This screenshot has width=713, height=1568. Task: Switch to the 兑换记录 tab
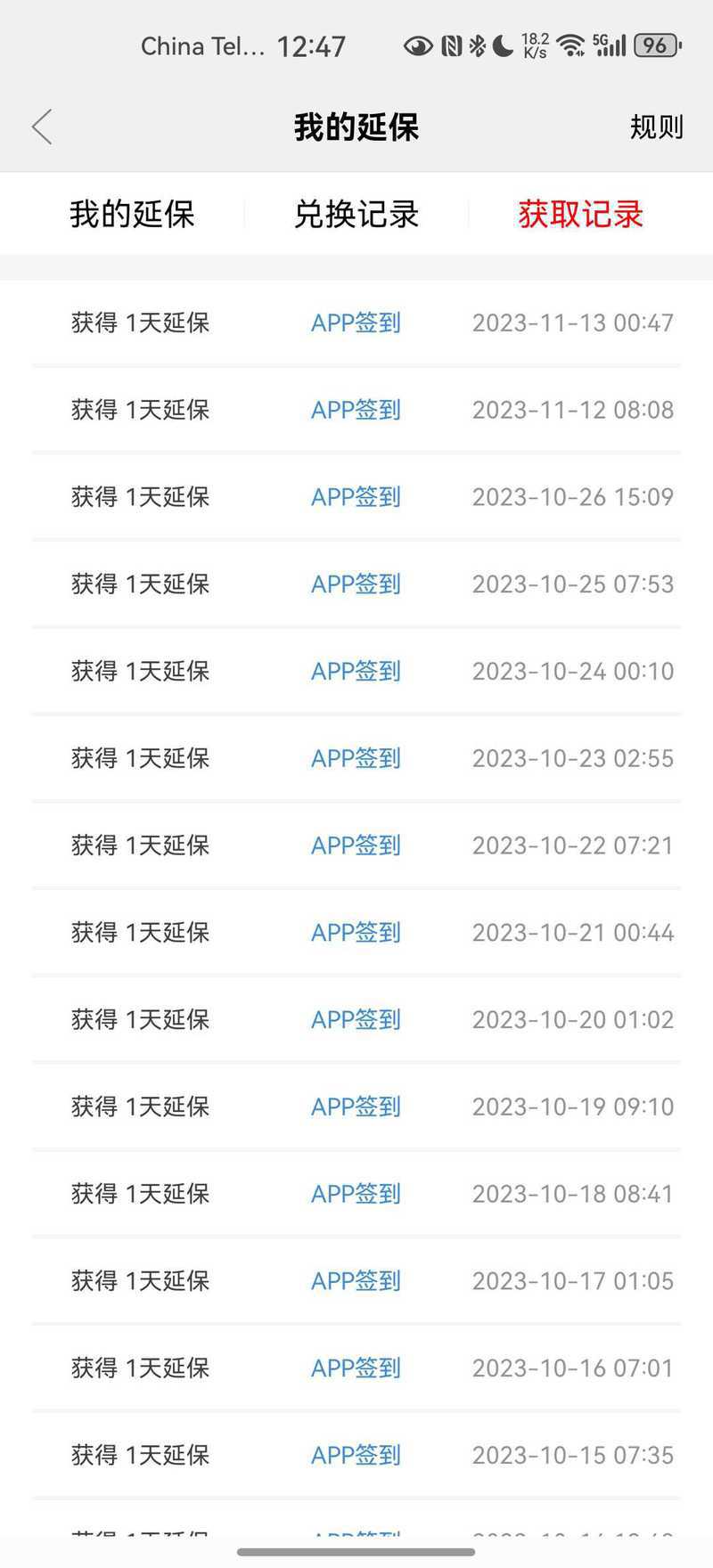click(356, 214)
